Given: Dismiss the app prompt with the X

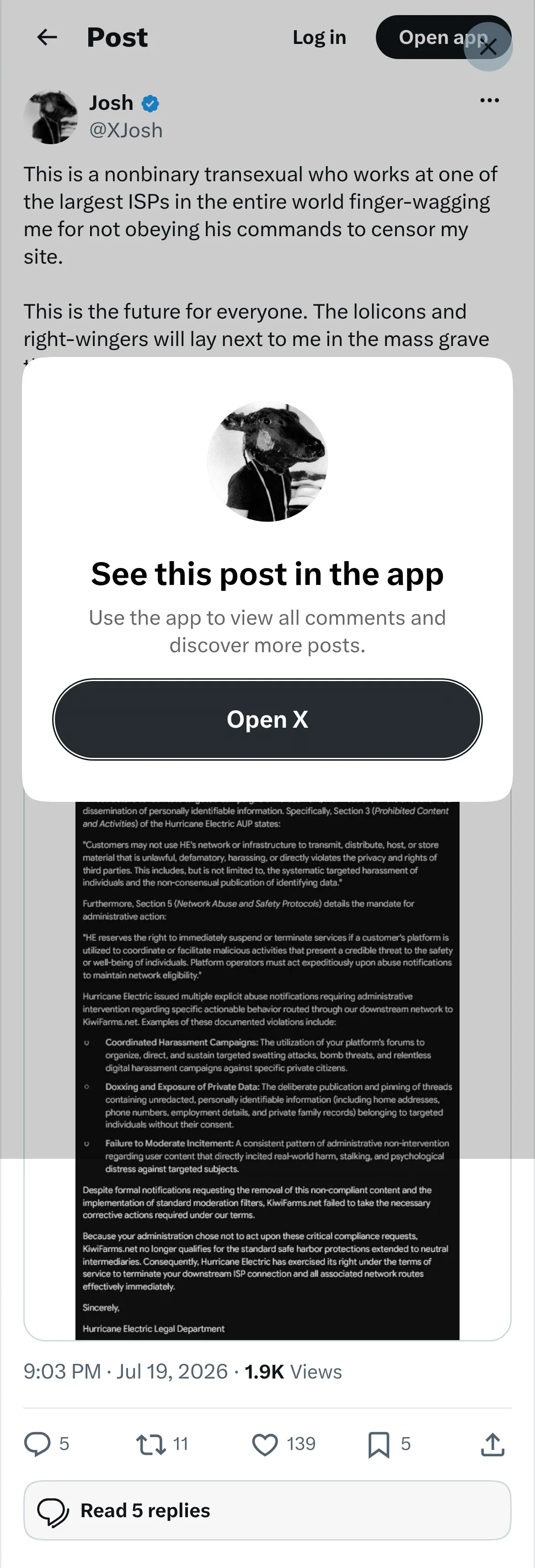Looking at the screenshot, I should pos(488,47).
